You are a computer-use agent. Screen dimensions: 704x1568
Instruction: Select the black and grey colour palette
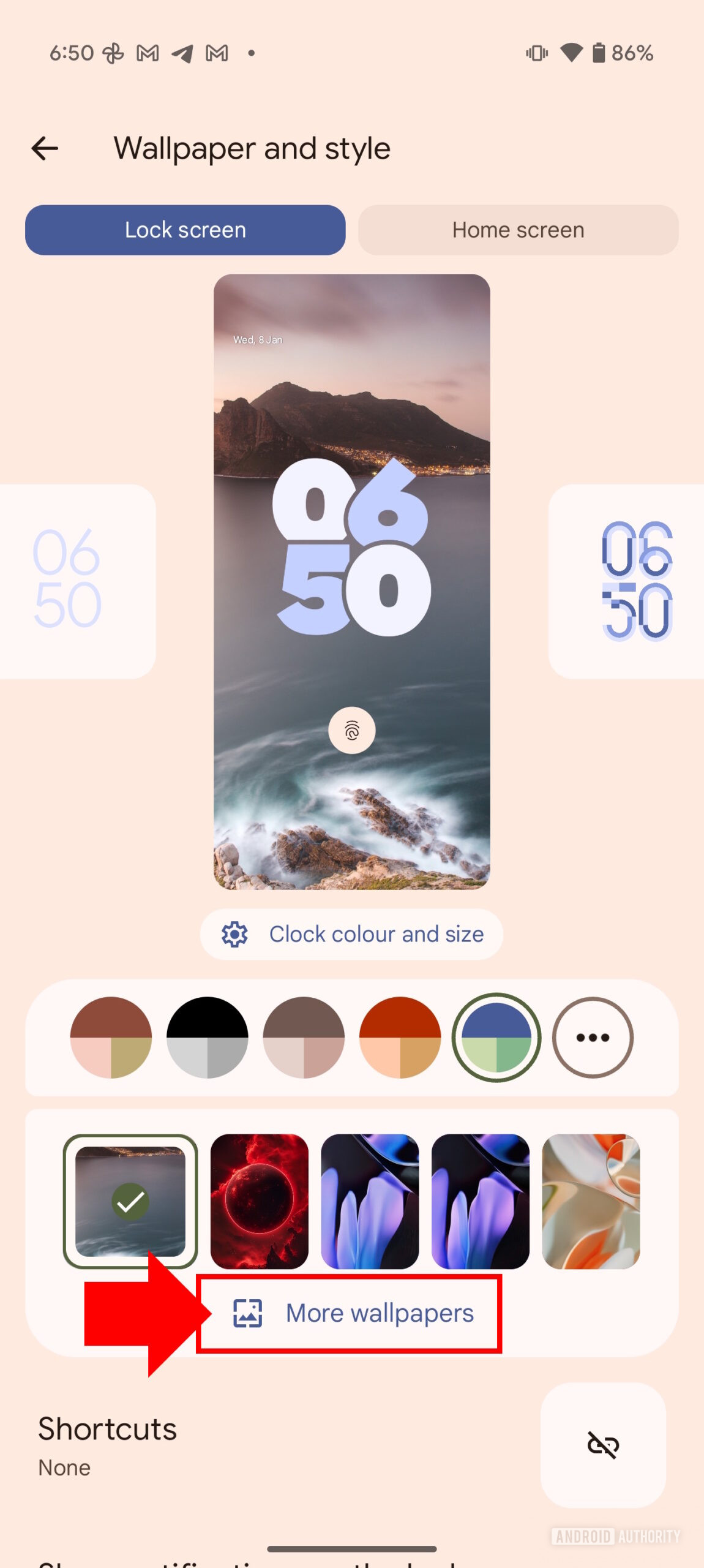207,1037
